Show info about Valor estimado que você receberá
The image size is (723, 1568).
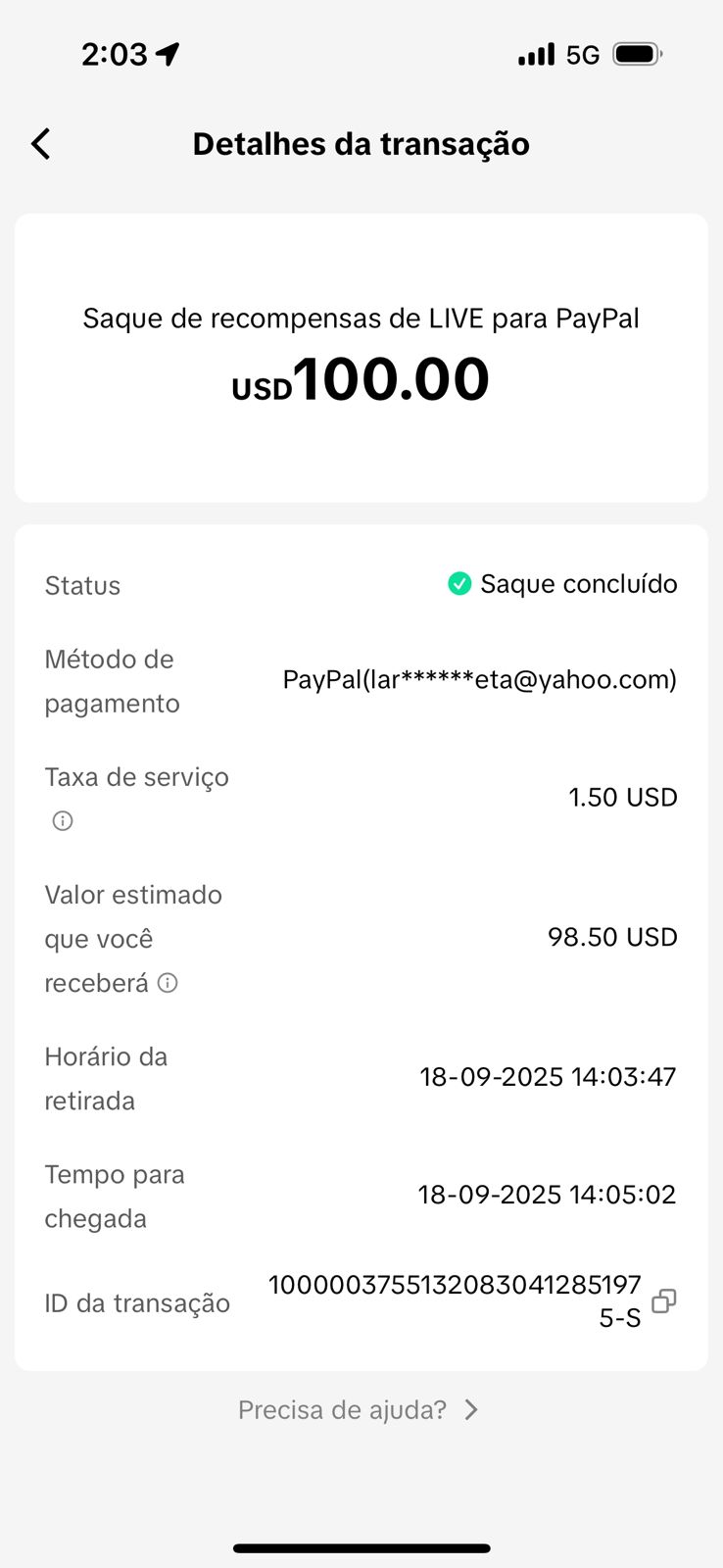(x=169, y=983)
